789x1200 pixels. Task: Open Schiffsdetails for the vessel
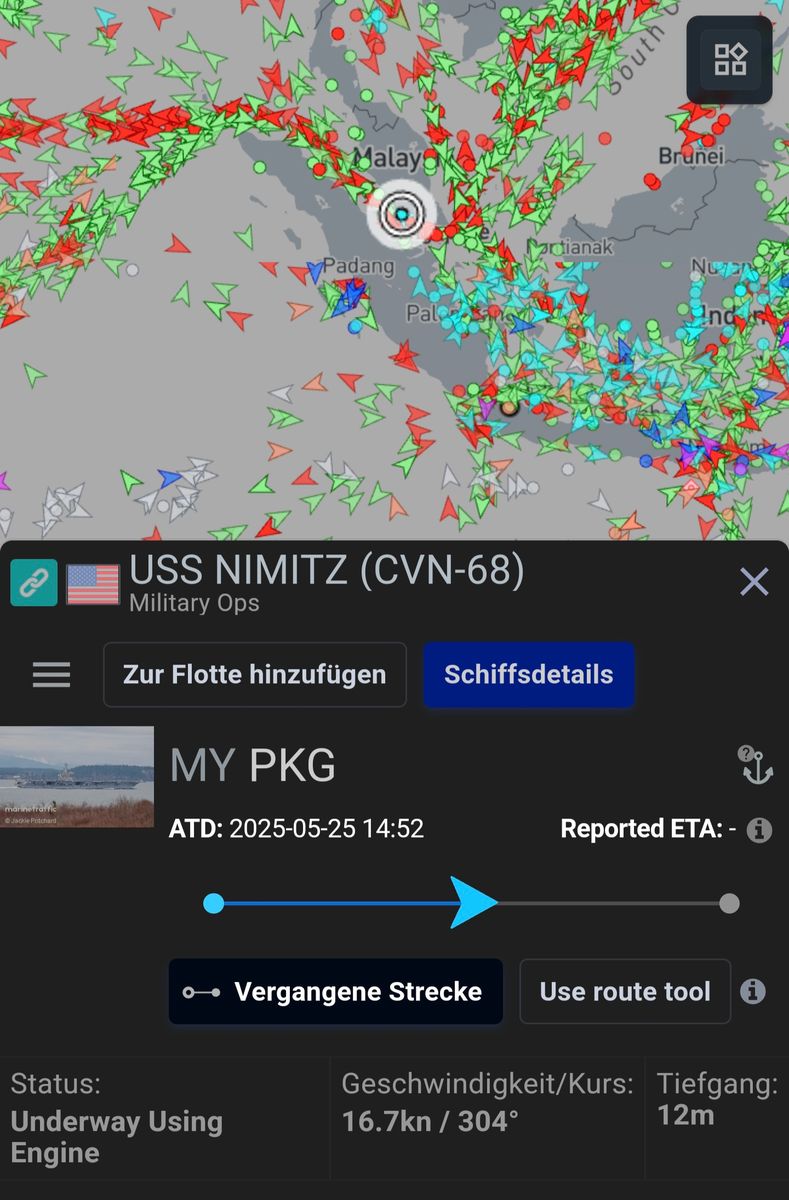coord(528,675)
